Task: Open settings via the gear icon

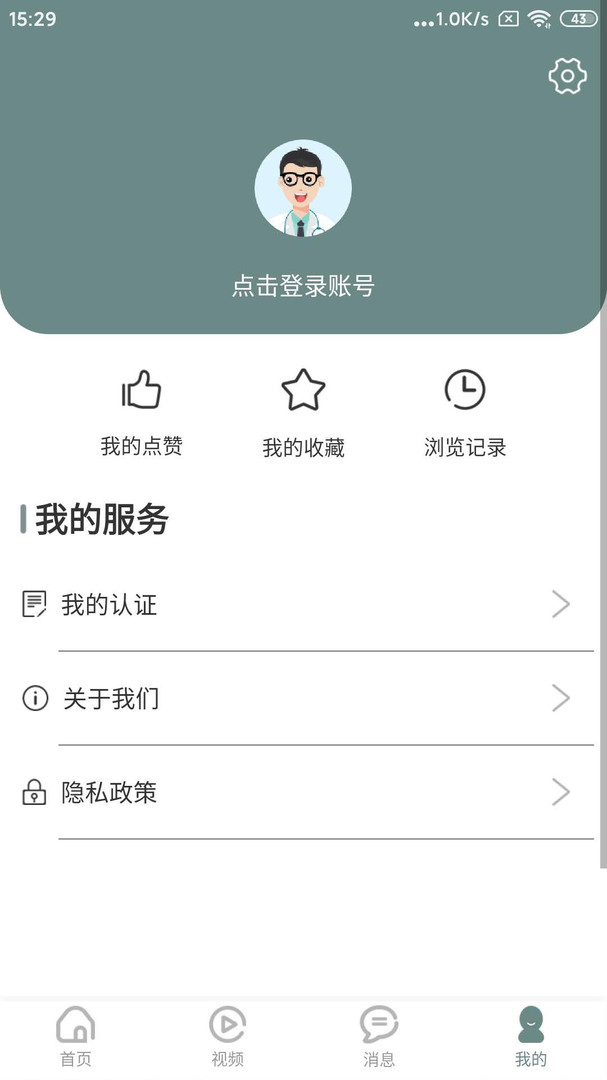Action: (x=567, y=76)
